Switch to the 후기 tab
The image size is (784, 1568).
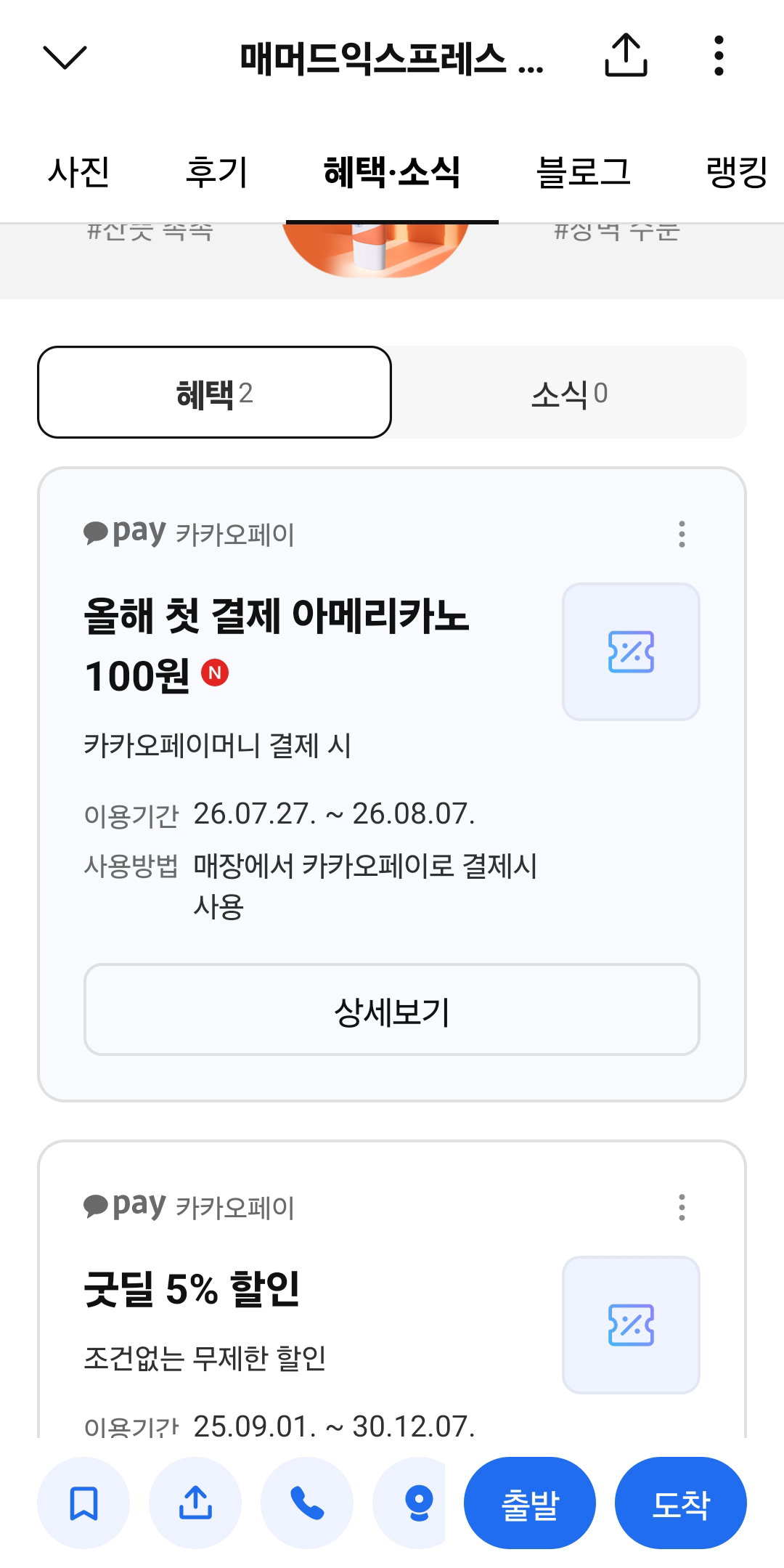216,172
